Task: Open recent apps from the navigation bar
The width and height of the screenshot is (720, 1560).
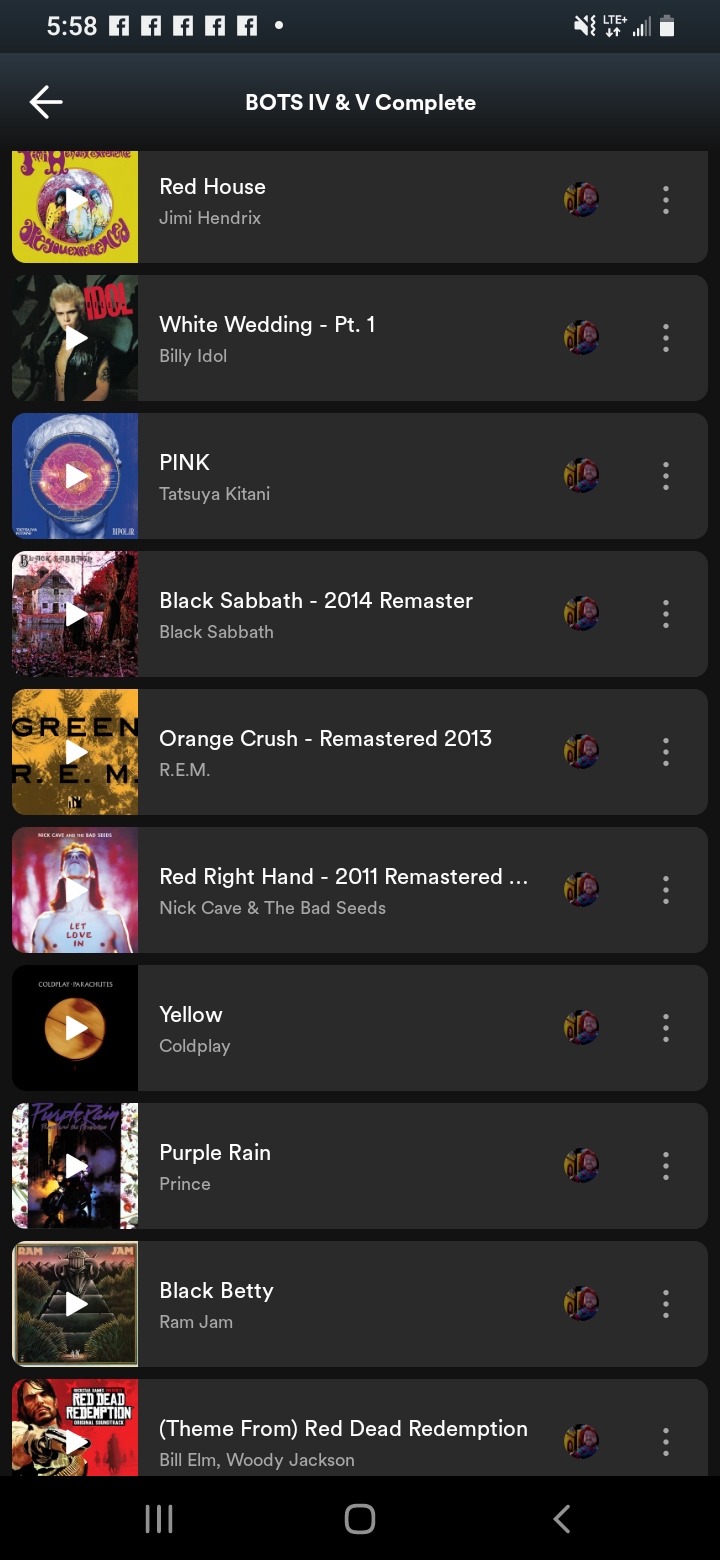Action: [159, 1519]
